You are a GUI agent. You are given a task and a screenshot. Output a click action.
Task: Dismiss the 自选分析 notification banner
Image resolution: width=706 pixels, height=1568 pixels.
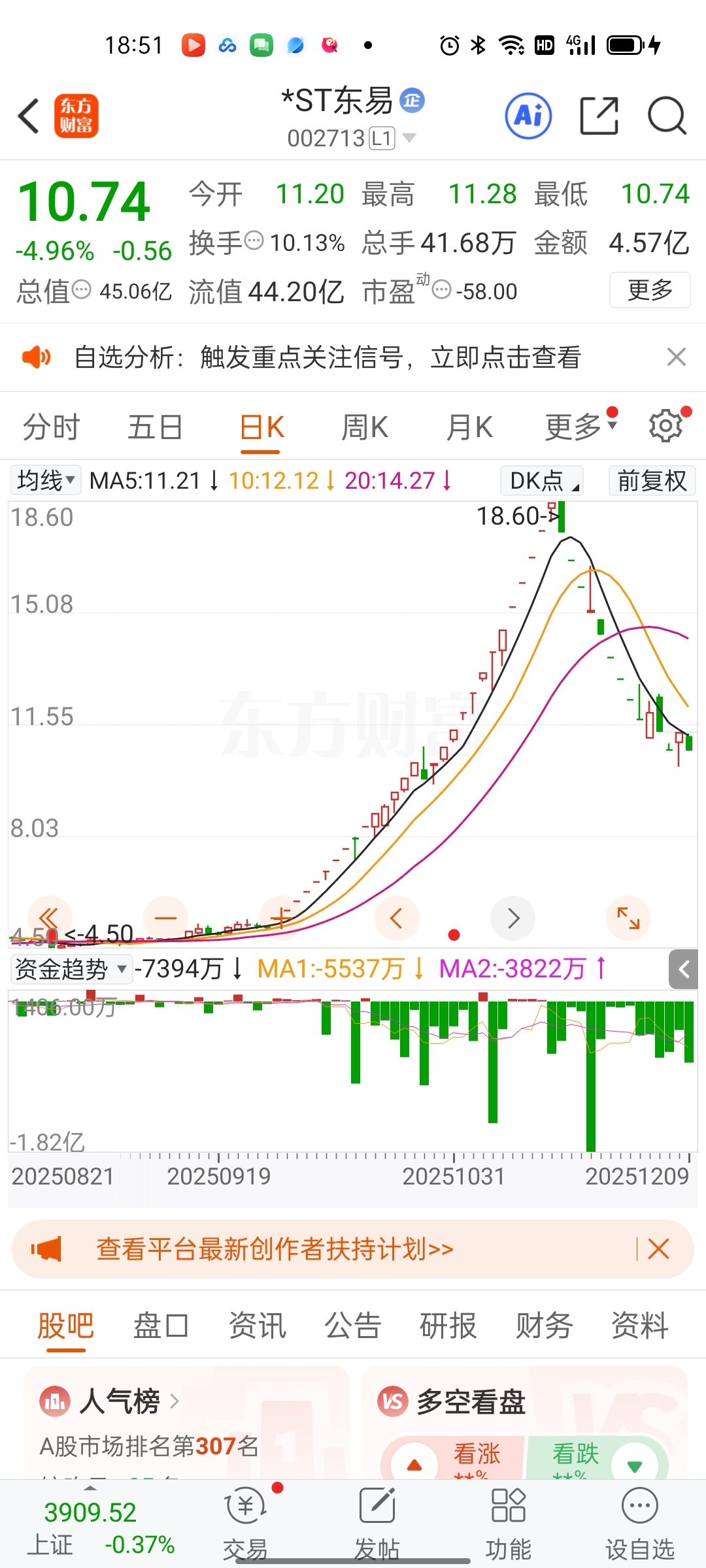676,357
